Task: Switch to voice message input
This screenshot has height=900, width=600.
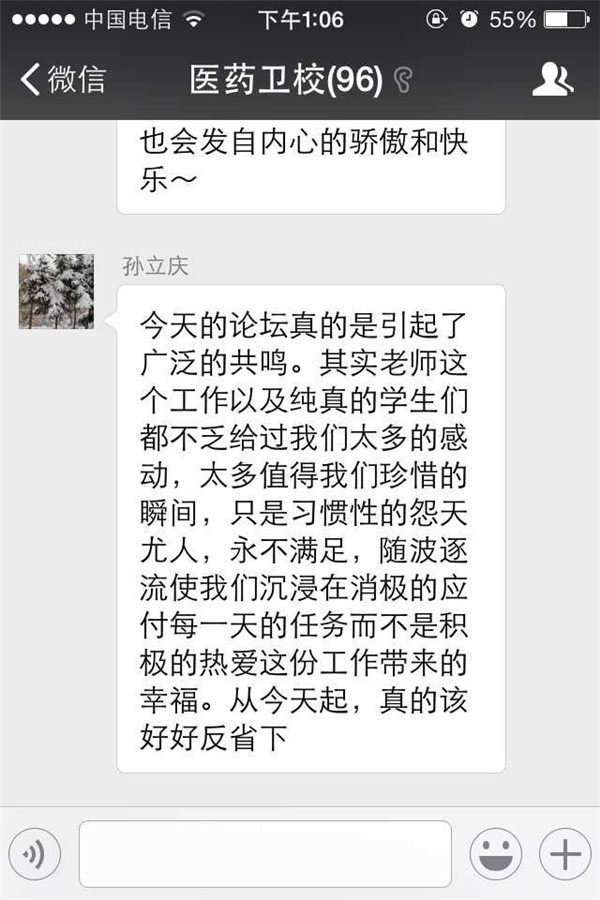Action: [35, 853]
